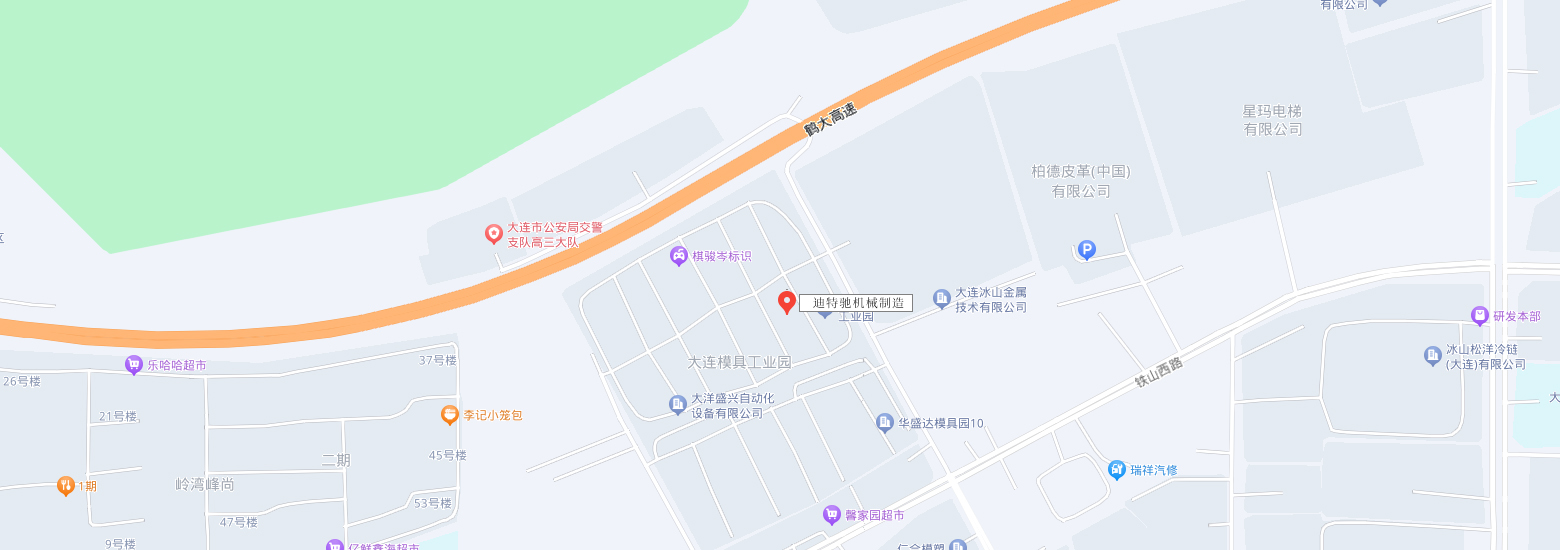The image size is (1560, 550).
Task: Tap the 馨家园超市 shop marker
Action: coord(831,515)
